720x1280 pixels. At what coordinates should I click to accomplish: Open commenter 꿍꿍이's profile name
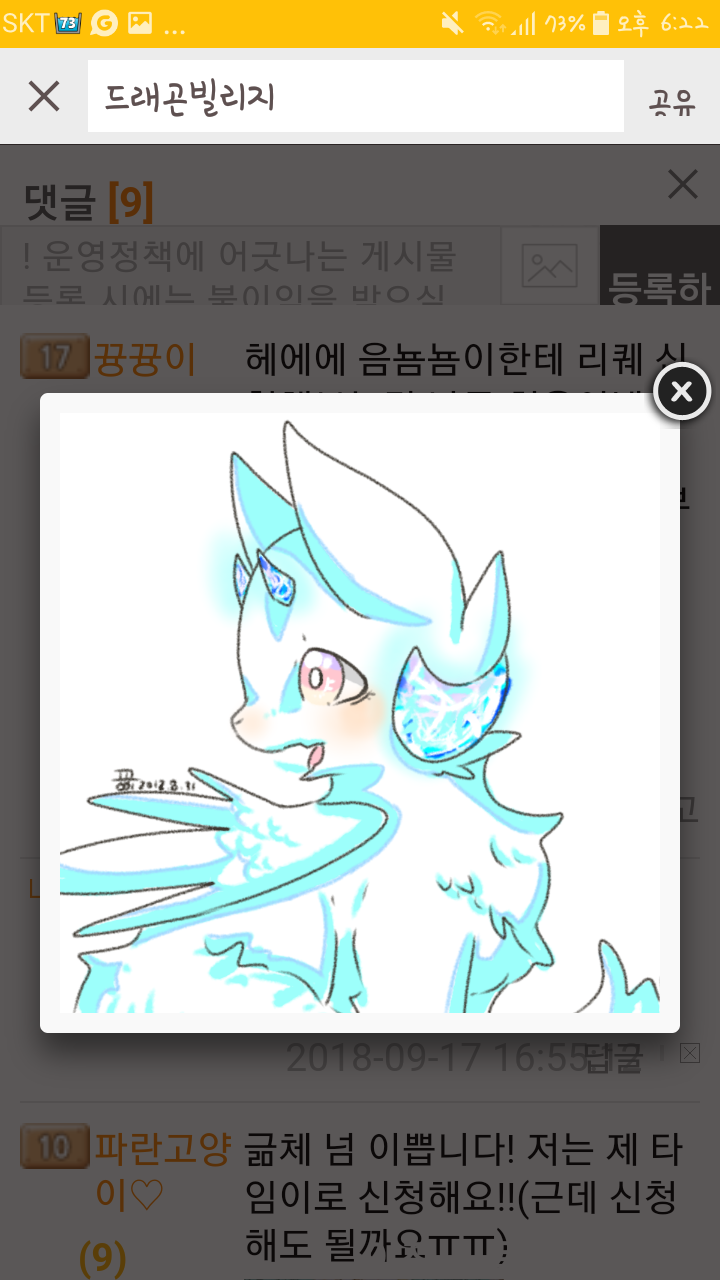145,358
